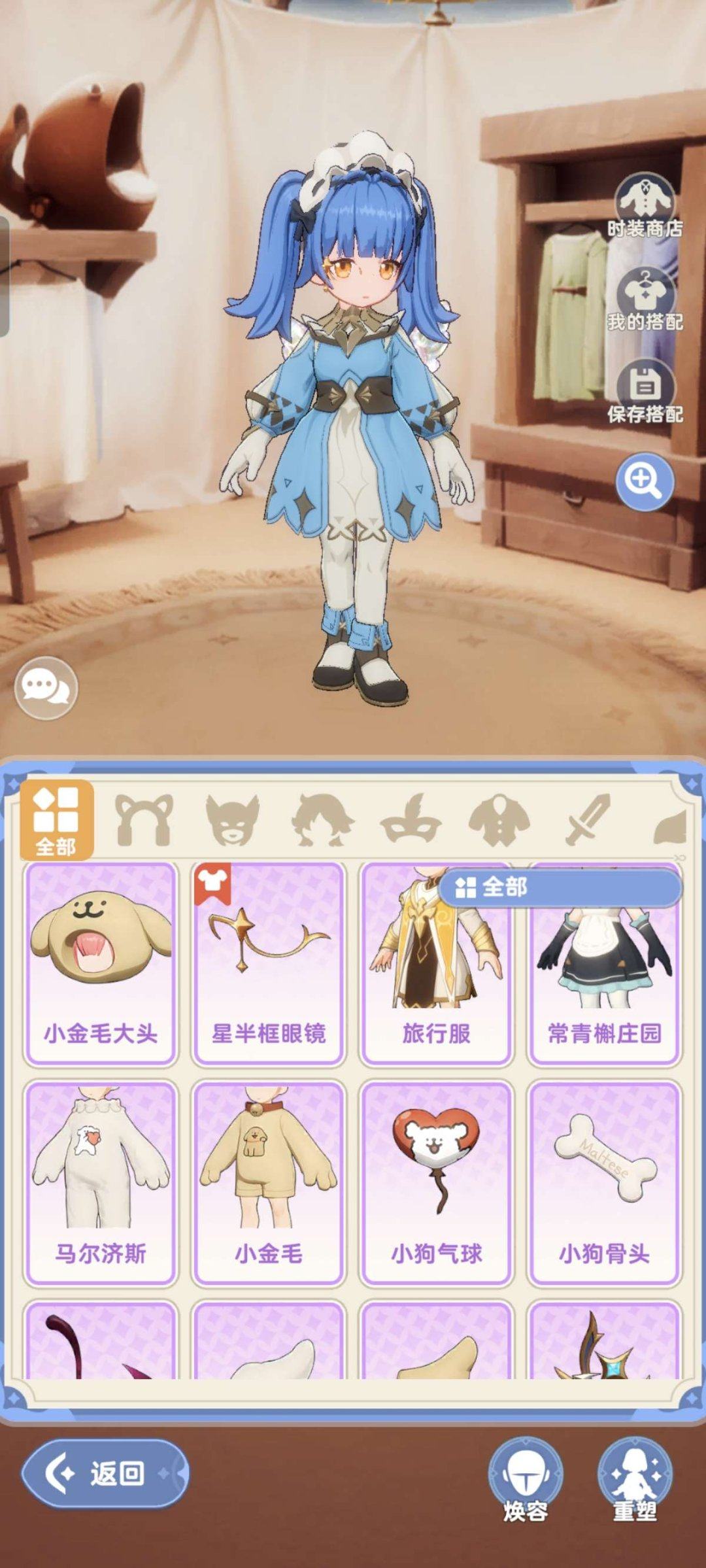The height and width of the screenshot is (1568, 706).
Task: Switch to the sword weapon tab
Action: click(588, 820)
